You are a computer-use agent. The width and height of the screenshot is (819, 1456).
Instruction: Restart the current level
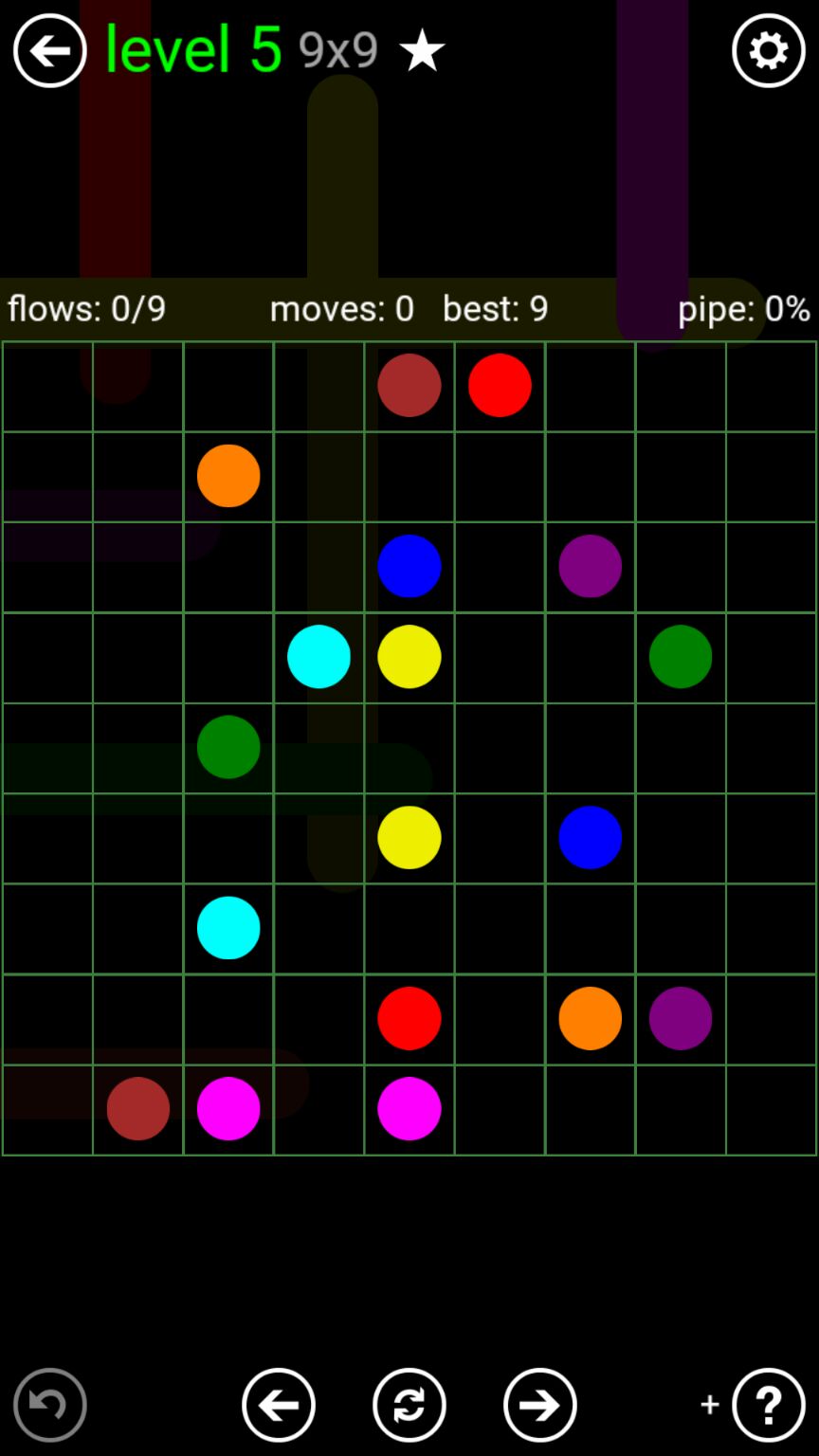pyautogui.click(x=409, y=1404)
